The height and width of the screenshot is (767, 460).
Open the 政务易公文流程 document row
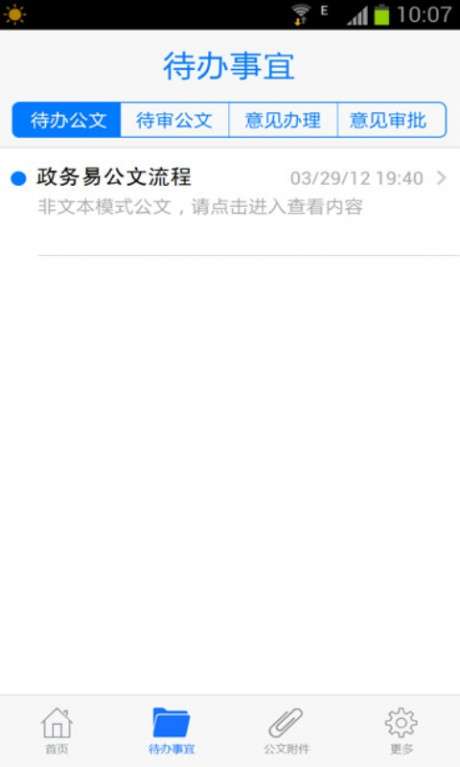pos(230,202)
